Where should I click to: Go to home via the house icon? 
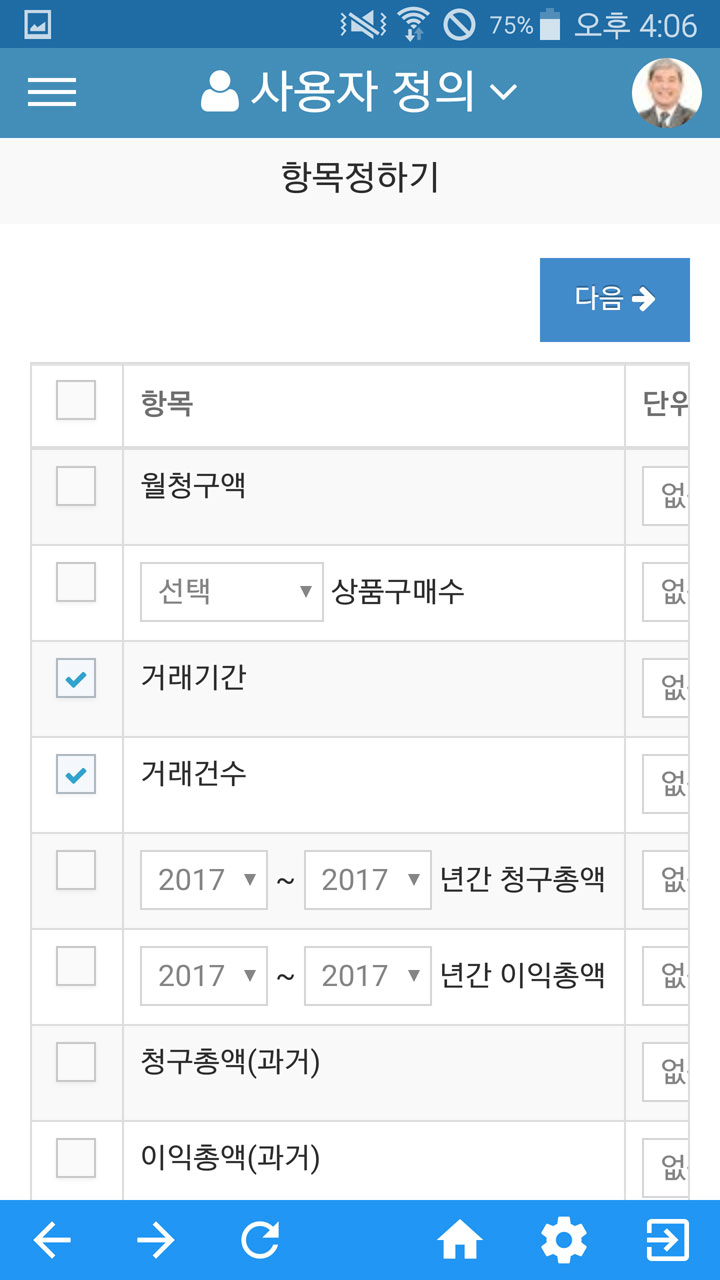(x=460, y=1241)
